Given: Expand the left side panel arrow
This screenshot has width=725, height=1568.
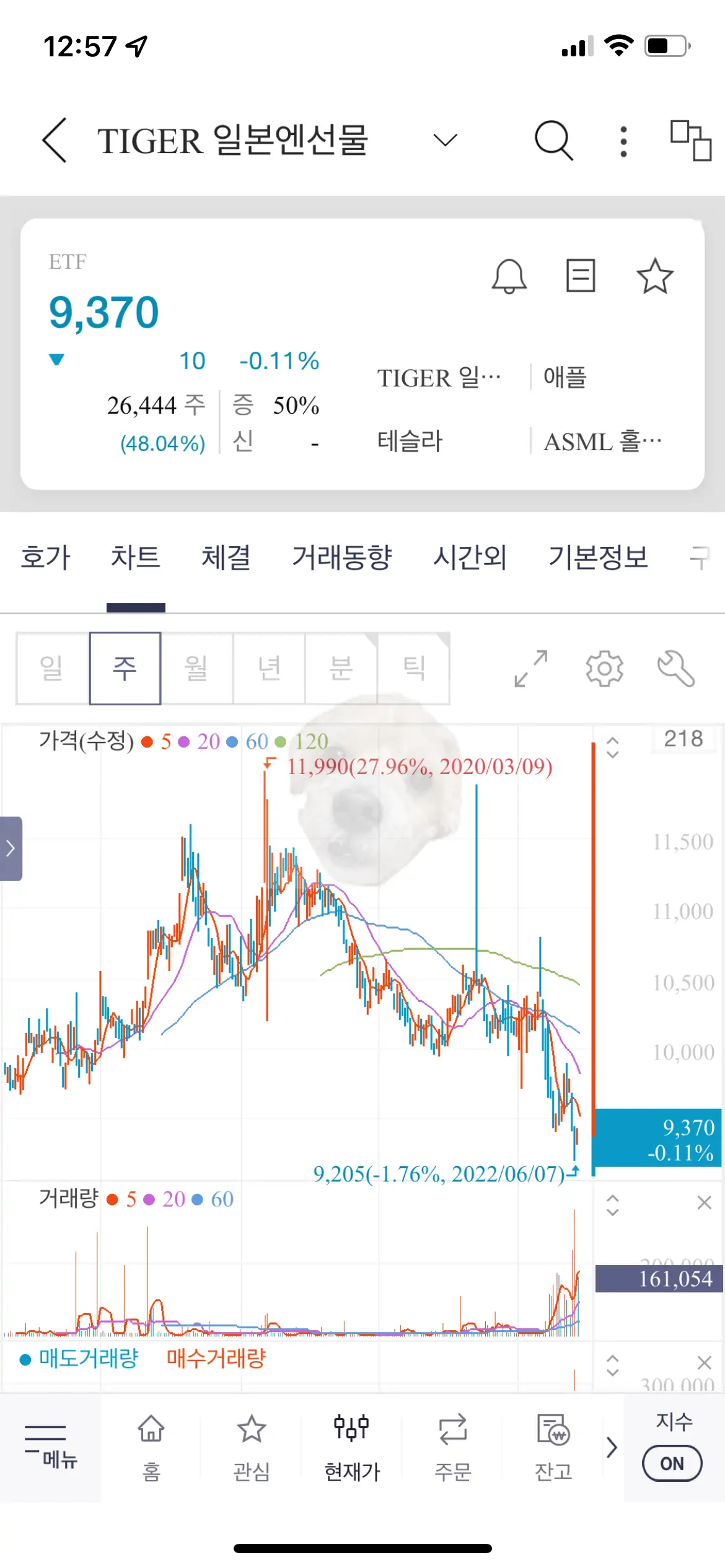Looking at the screenshot, I should tap(10, 850).
